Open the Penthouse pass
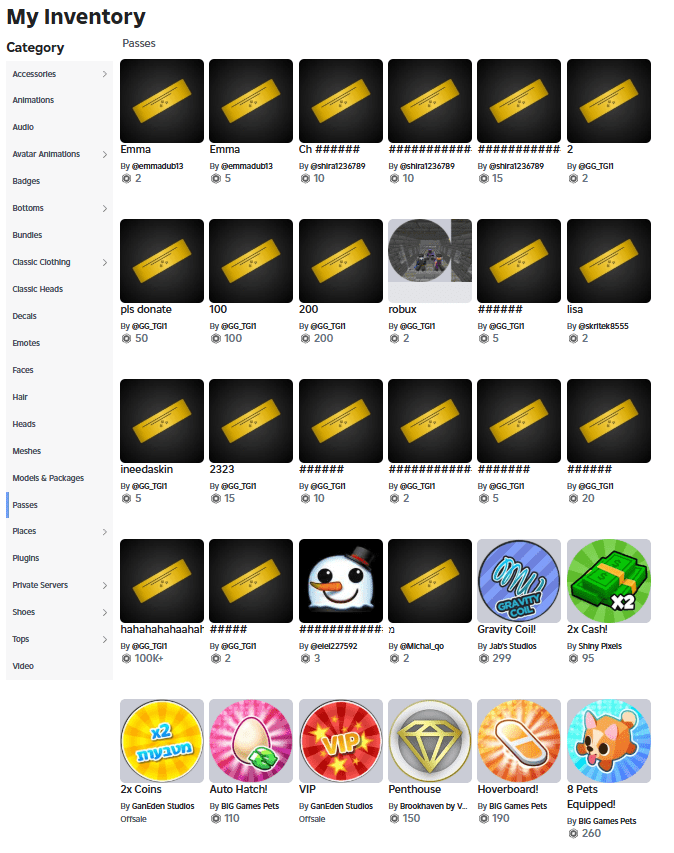Viewport: 674px width, 853px height. click(429, 741)
